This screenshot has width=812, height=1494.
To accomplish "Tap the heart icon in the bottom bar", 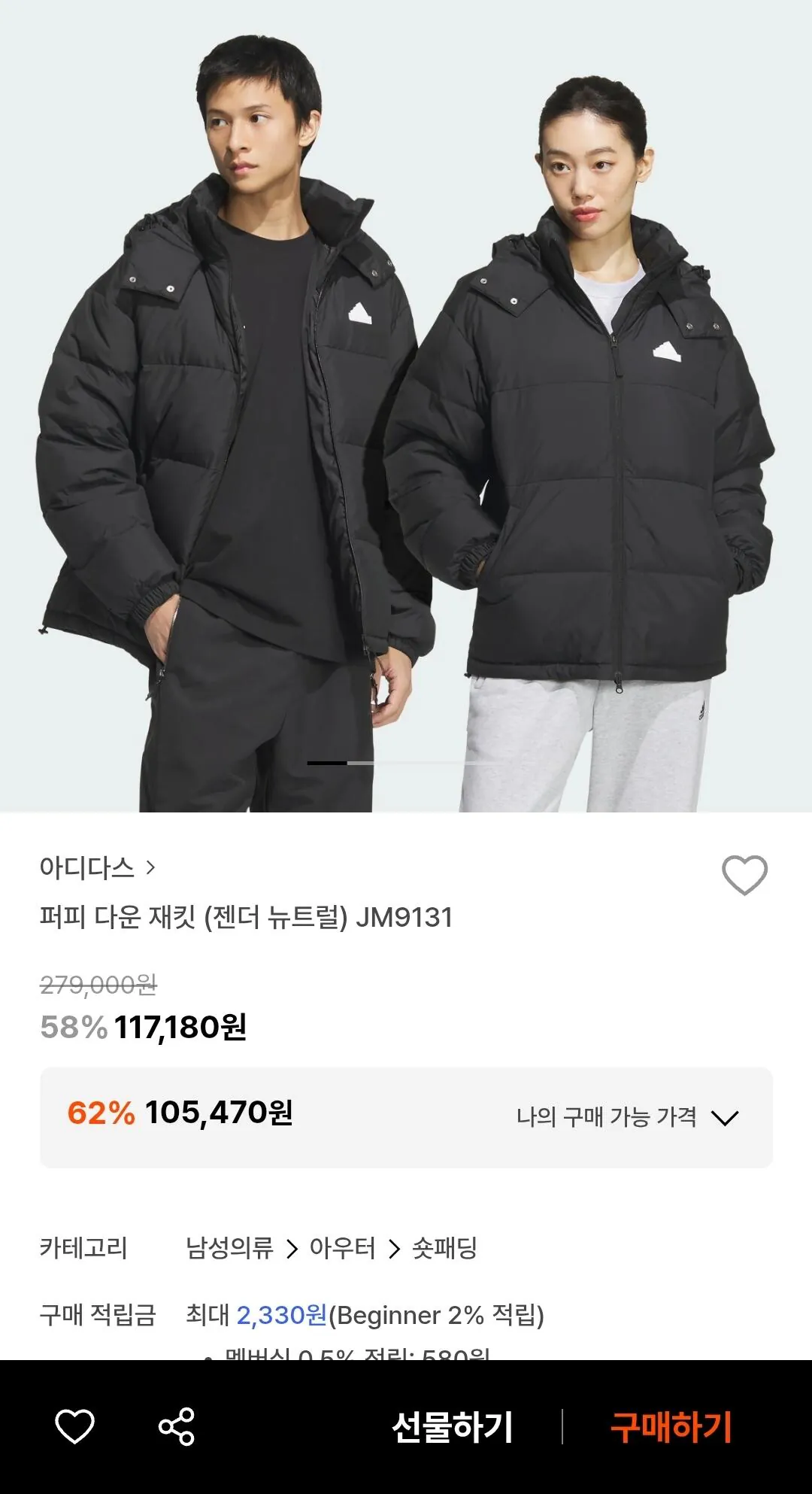I will coord(75,1427).
